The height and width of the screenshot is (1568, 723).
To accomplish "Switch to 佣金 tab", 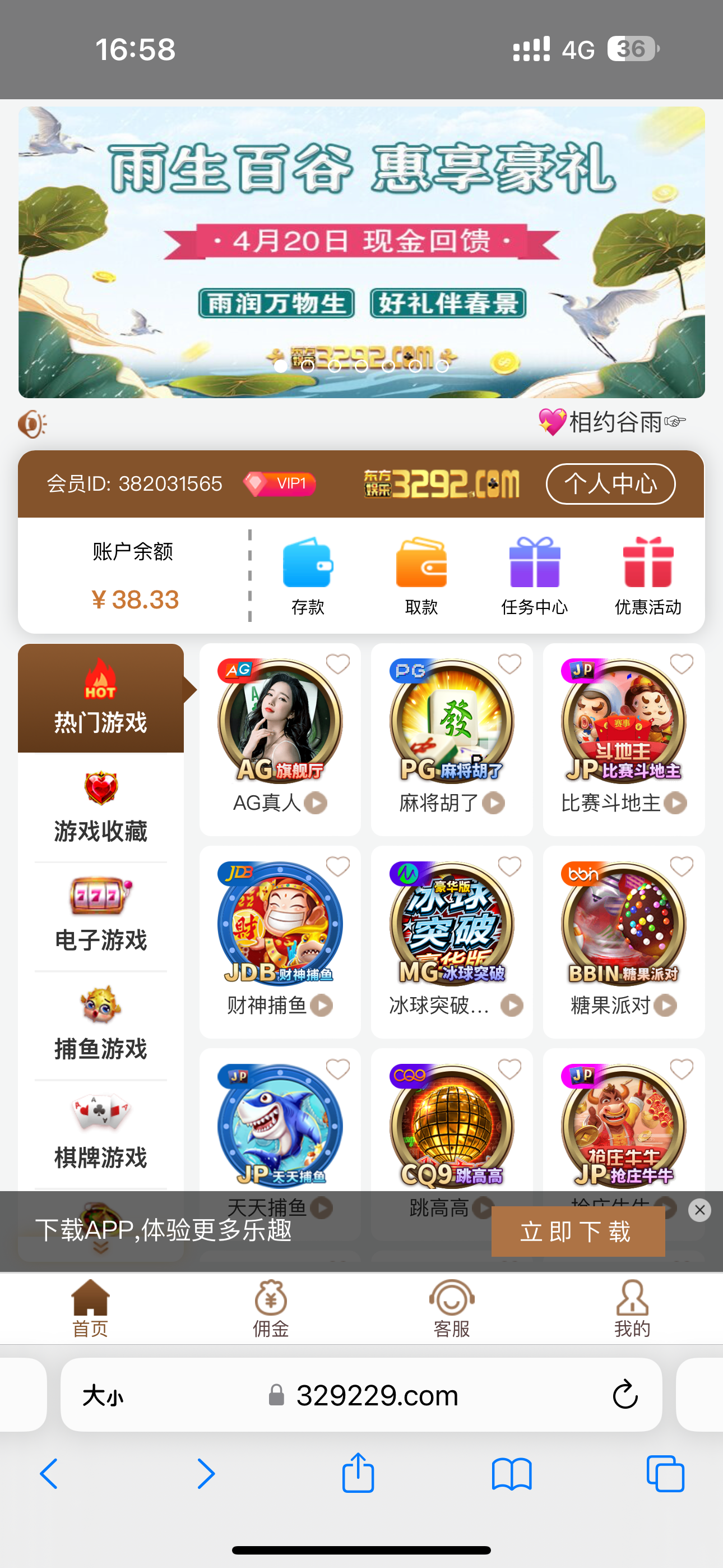I will click(271, 1309).
